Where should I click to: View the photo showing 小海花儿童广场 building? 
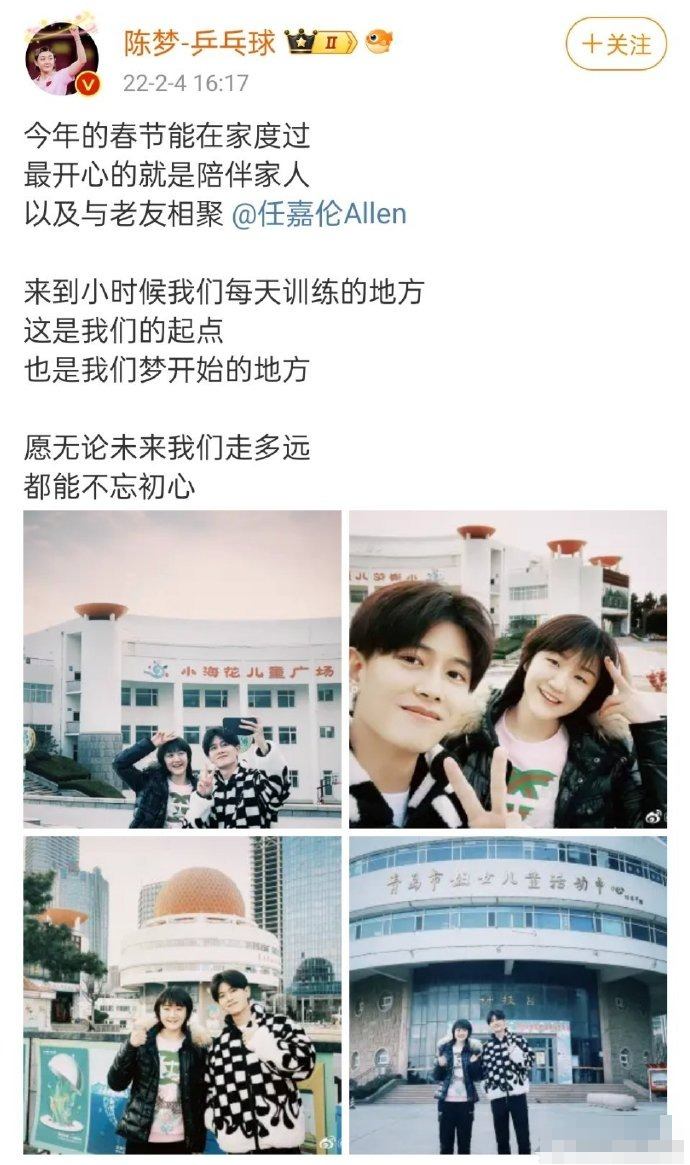[182, 668]
